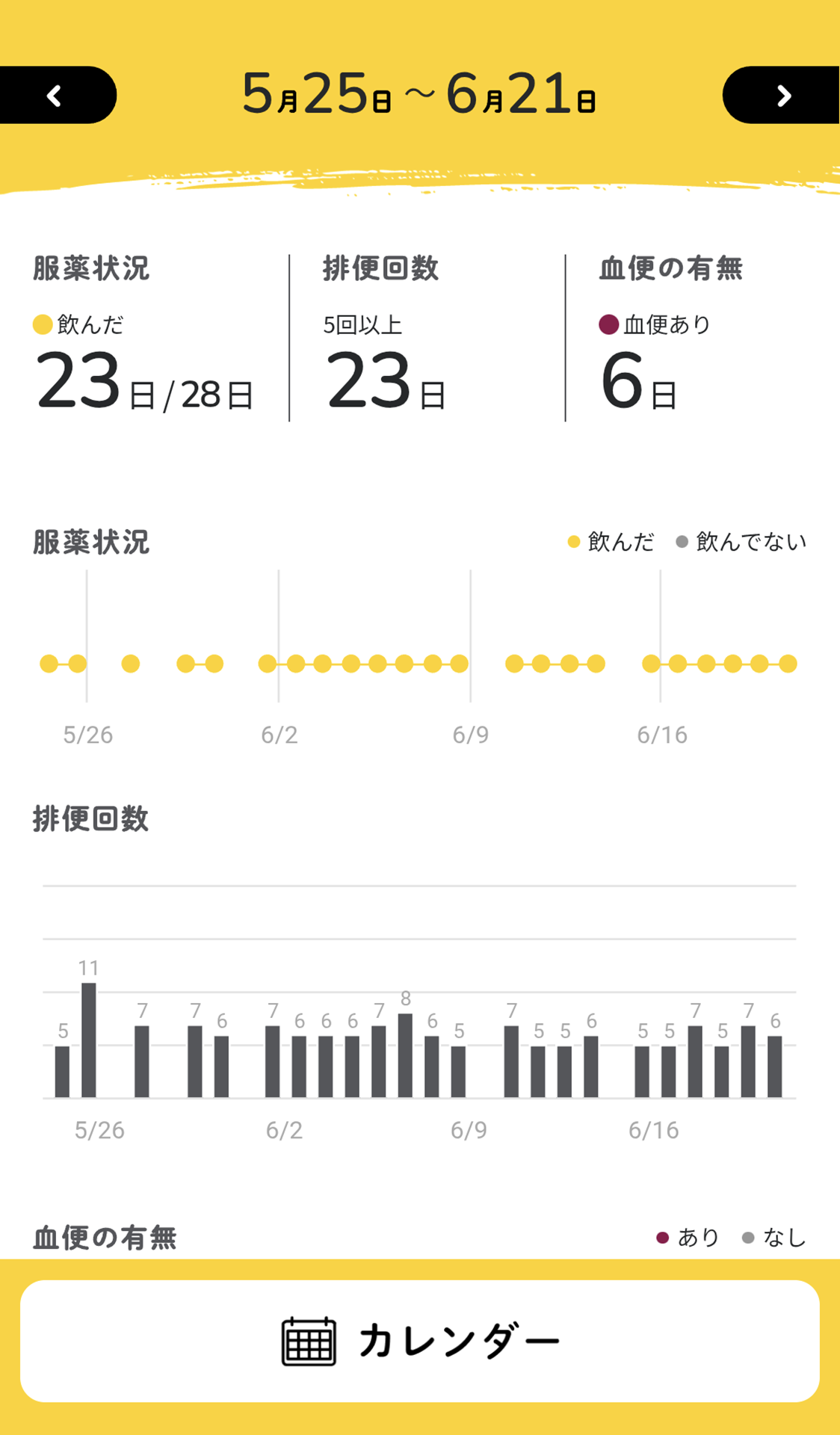Go to the next period with right arrow
Image resolution: width=840 pixels, height=1435 pixels.
tap(785, 97)
